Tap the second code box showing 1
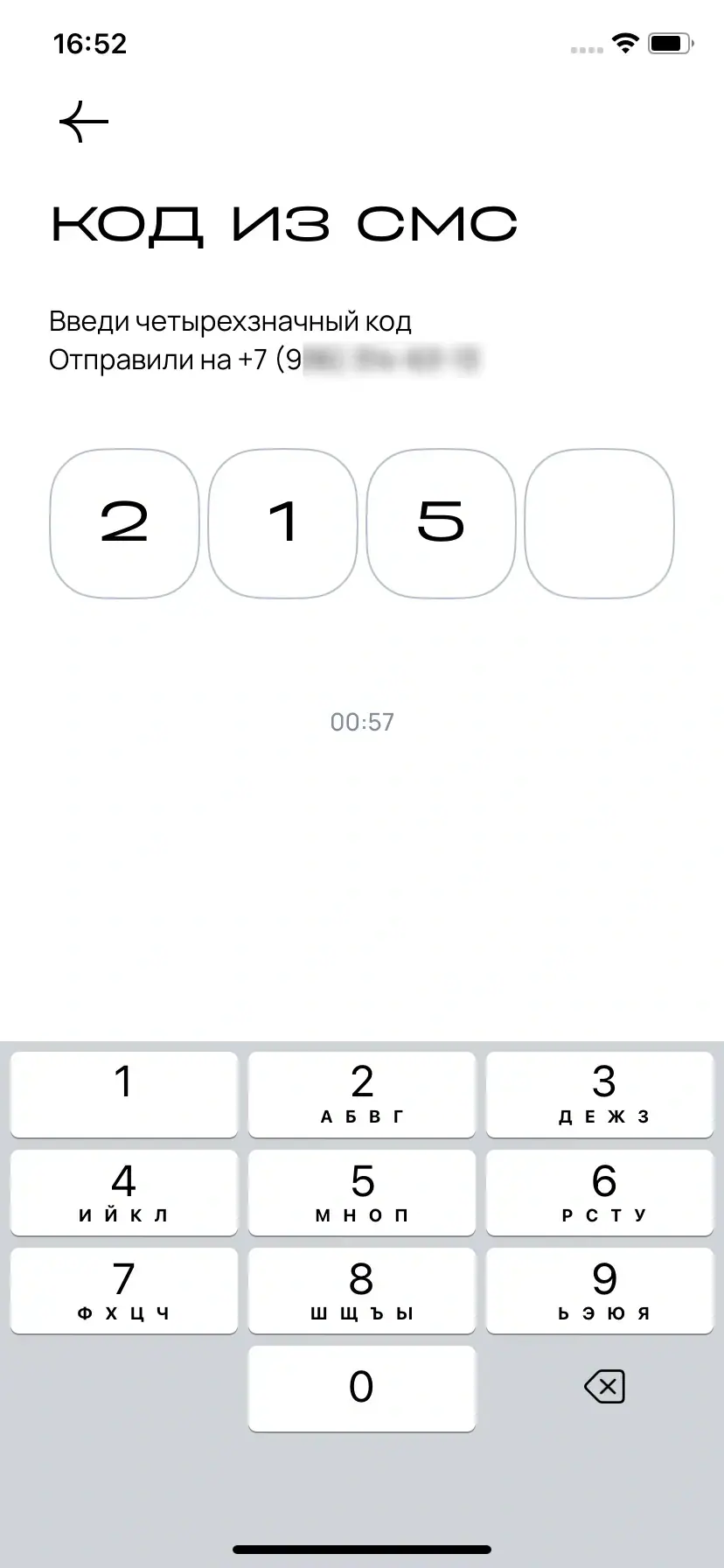 click(282, 523)
